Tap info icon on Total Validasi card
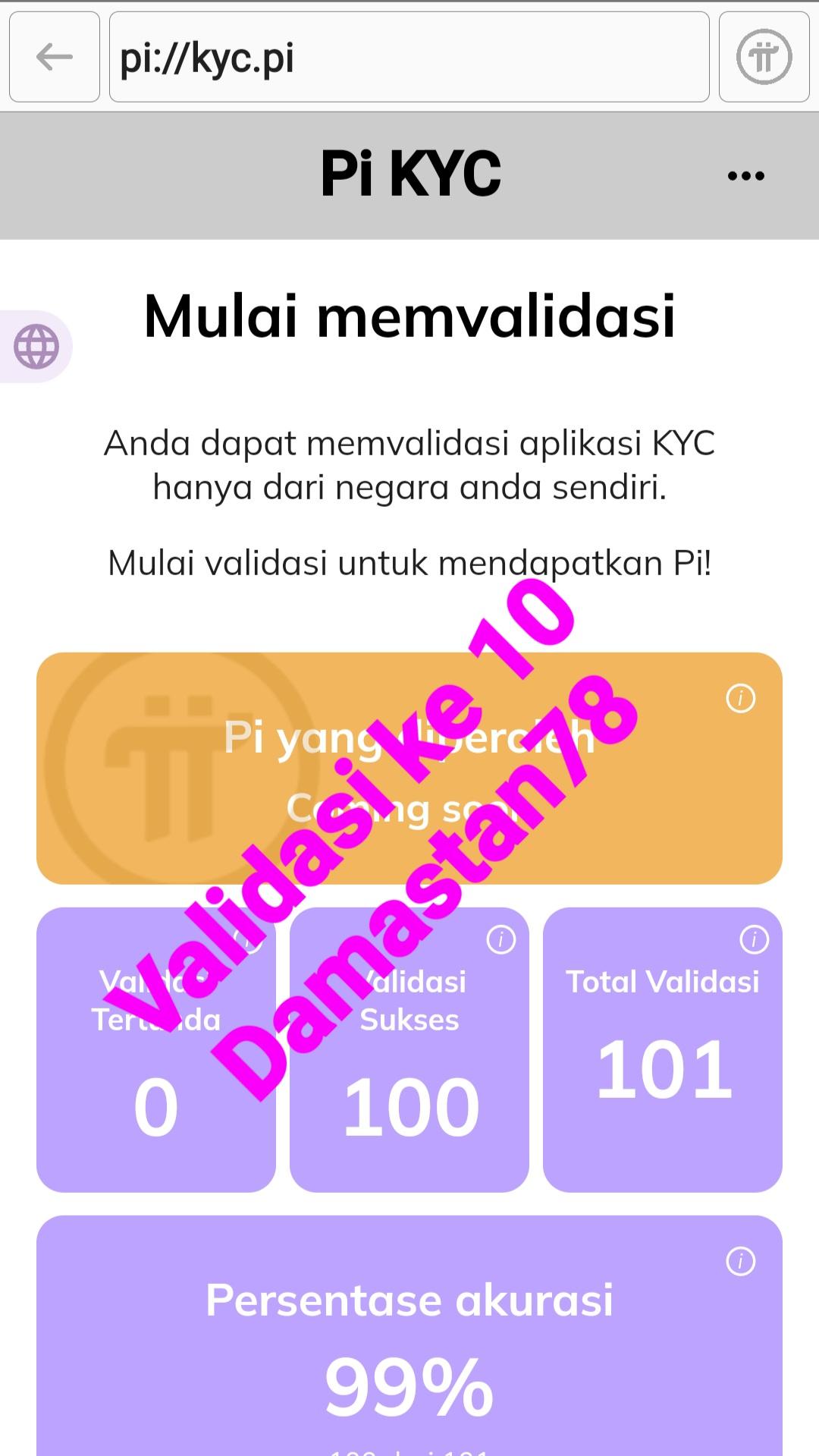 pyautogui.click(x=754, y=939)
